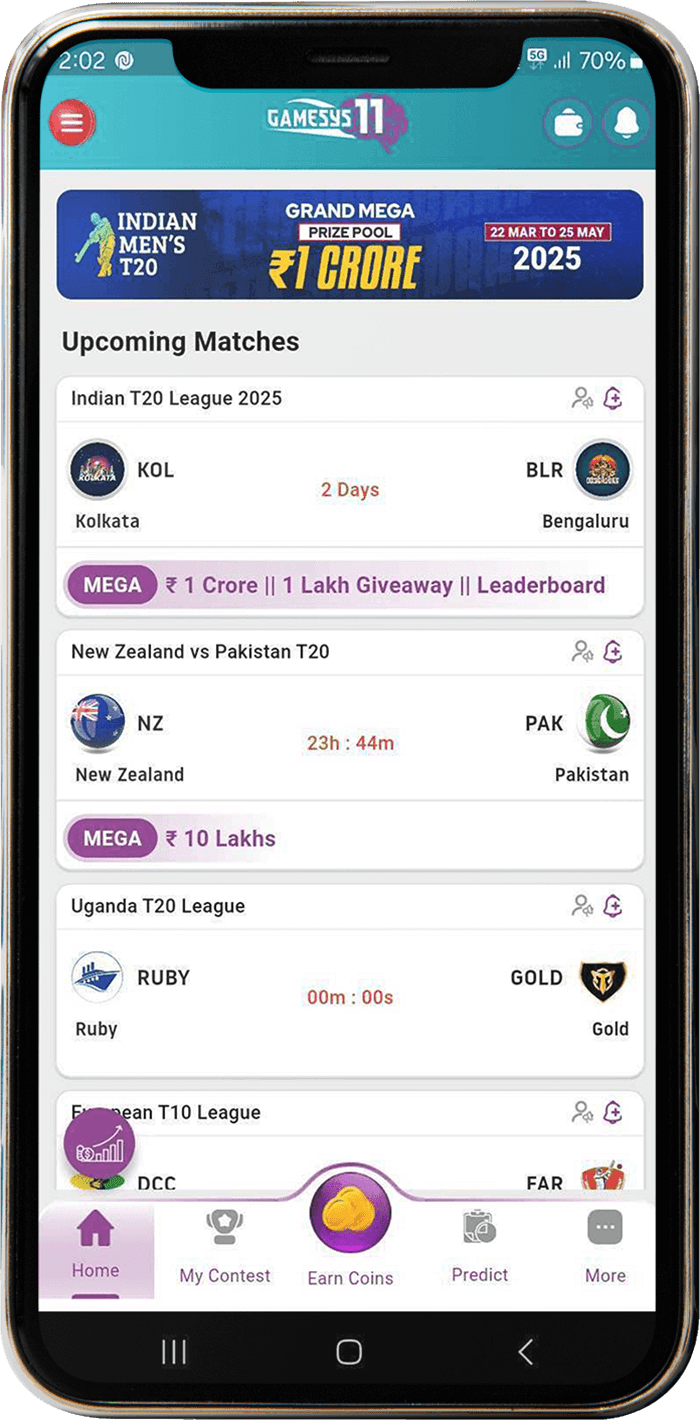Screen dimensions: 700x1420
Task: Tap the system home button
Action: point(349,1352)
